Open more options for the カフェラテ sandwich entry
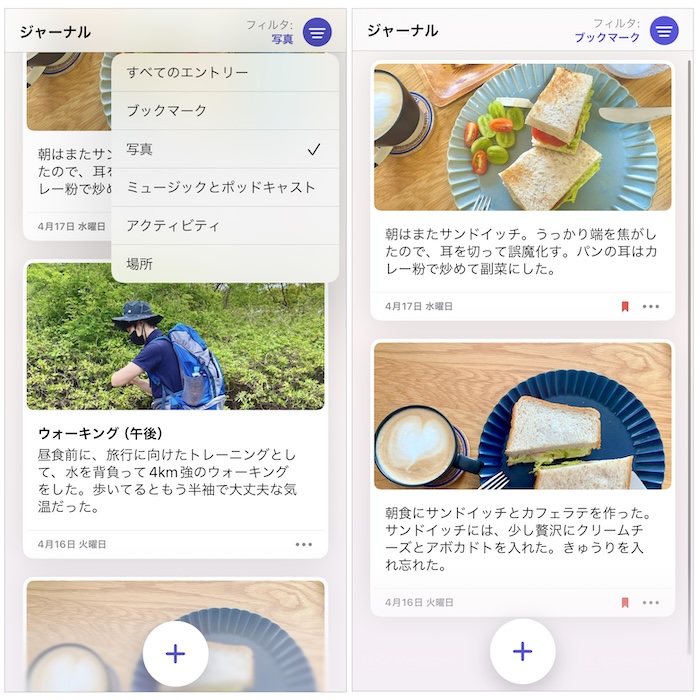 click(x=651, y=602)
